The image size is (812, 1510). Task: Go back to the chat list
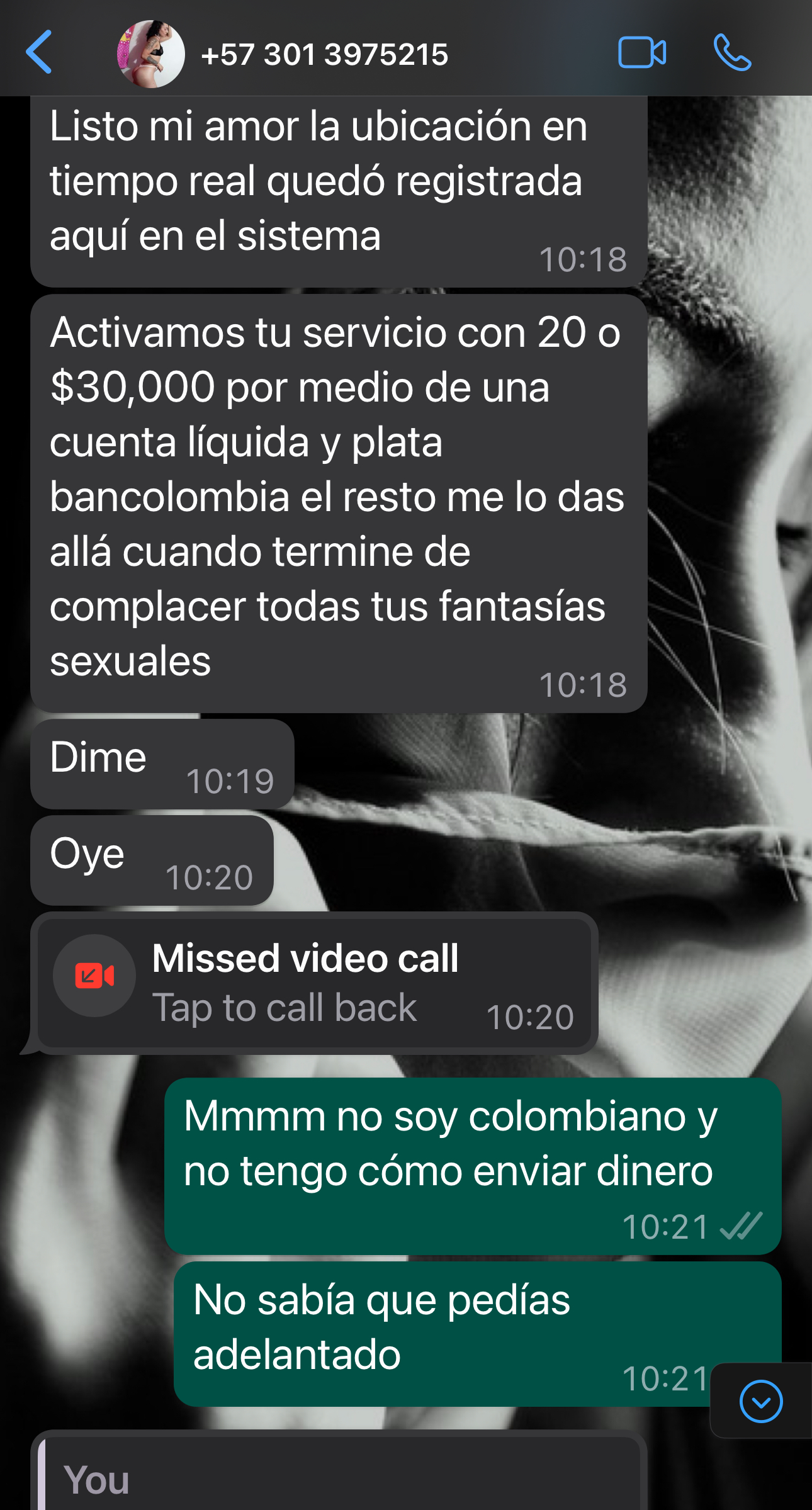pyautogui.click(x=39, y=52)
